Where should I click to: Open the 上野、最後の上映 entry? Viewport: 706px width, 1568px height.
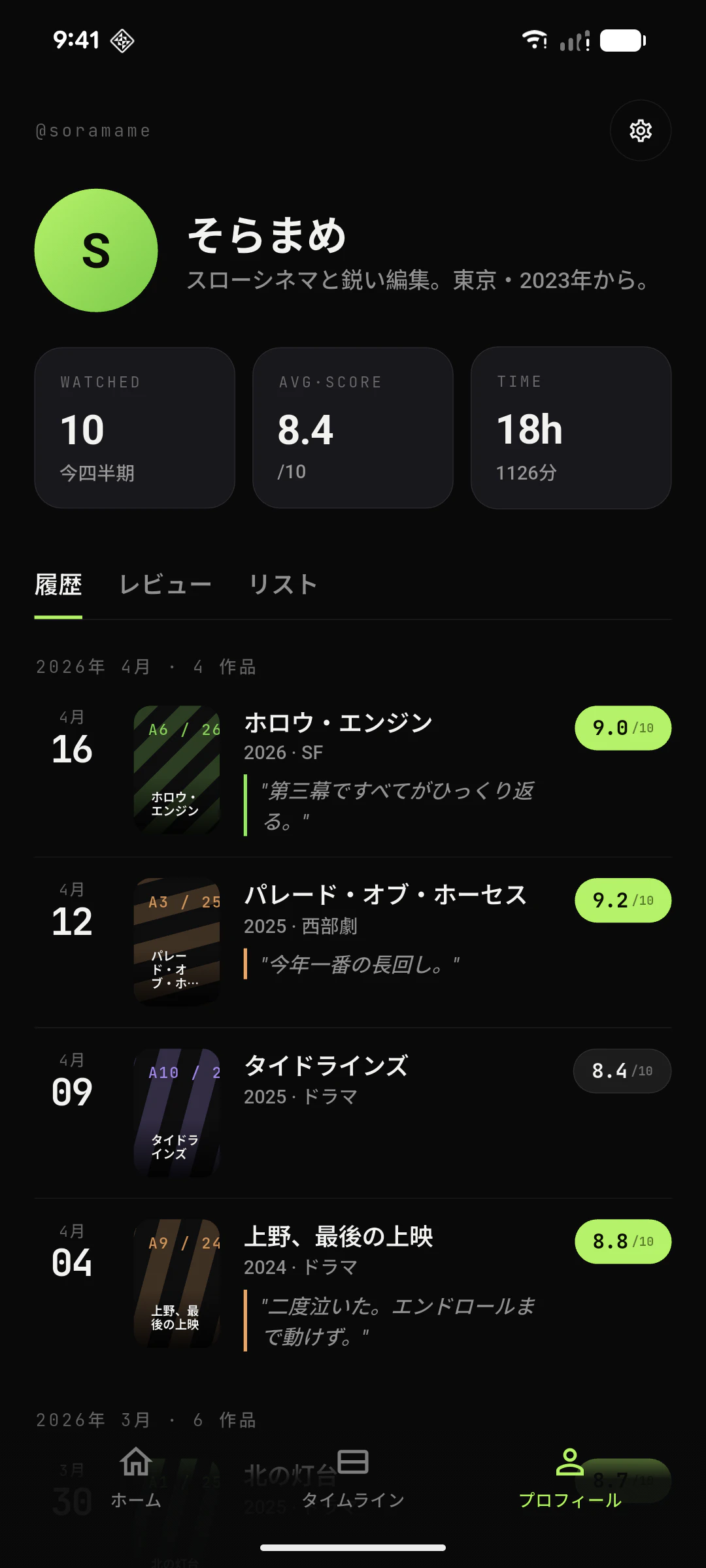click(353, 1283)
